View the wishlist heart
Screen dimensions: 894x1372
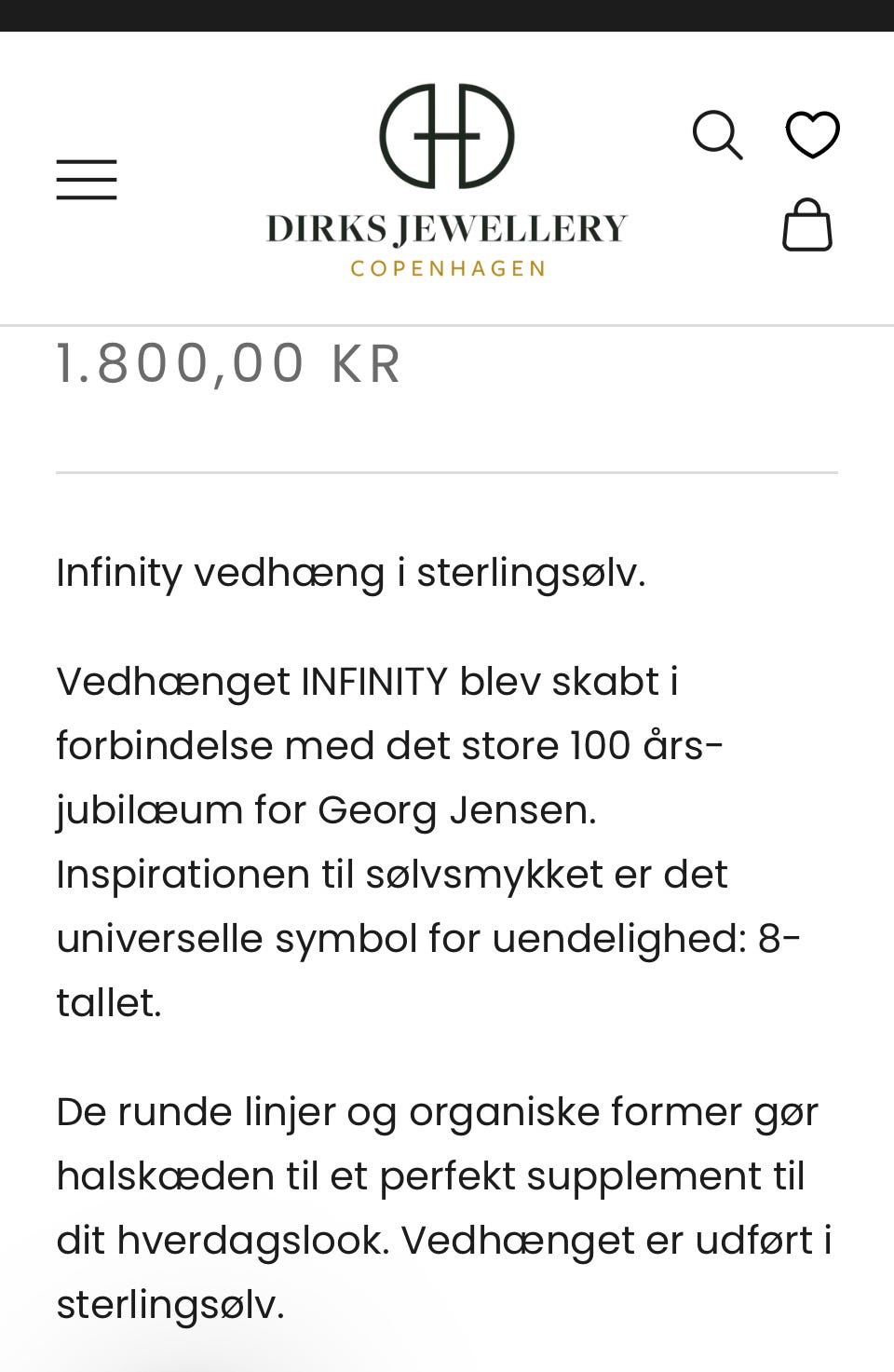pyautogui.click(x=812, y=134)
